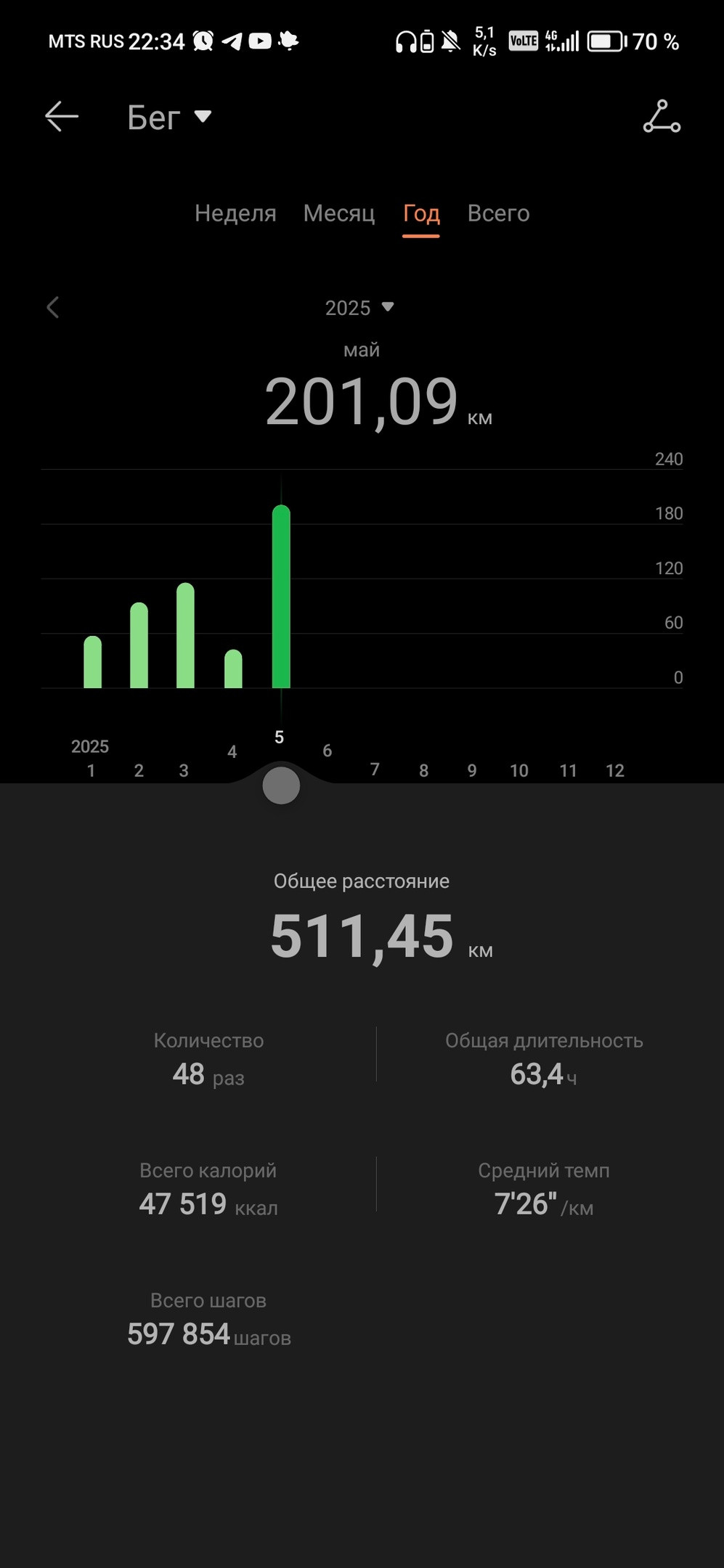Screen dimensions: 724x1568
Task: Open the 2025 year picker
Action: [359, 308]
